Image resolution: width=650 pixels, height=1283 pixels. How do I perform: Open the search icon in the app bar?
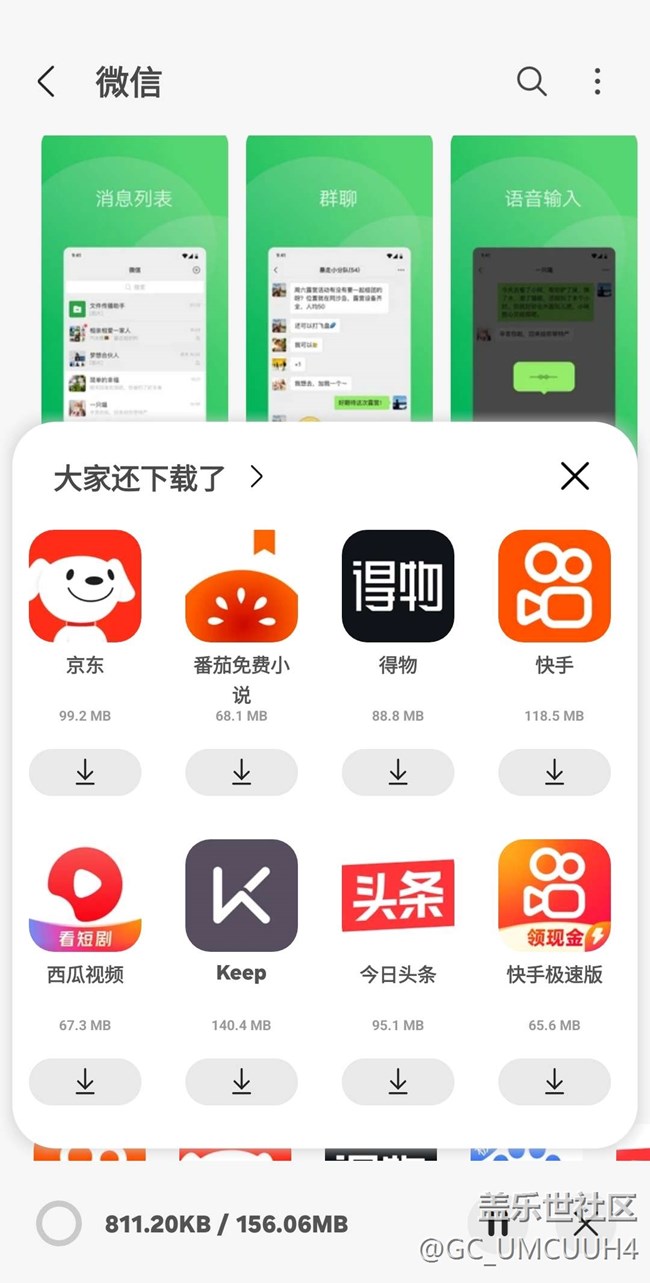(x=531, y=81)
